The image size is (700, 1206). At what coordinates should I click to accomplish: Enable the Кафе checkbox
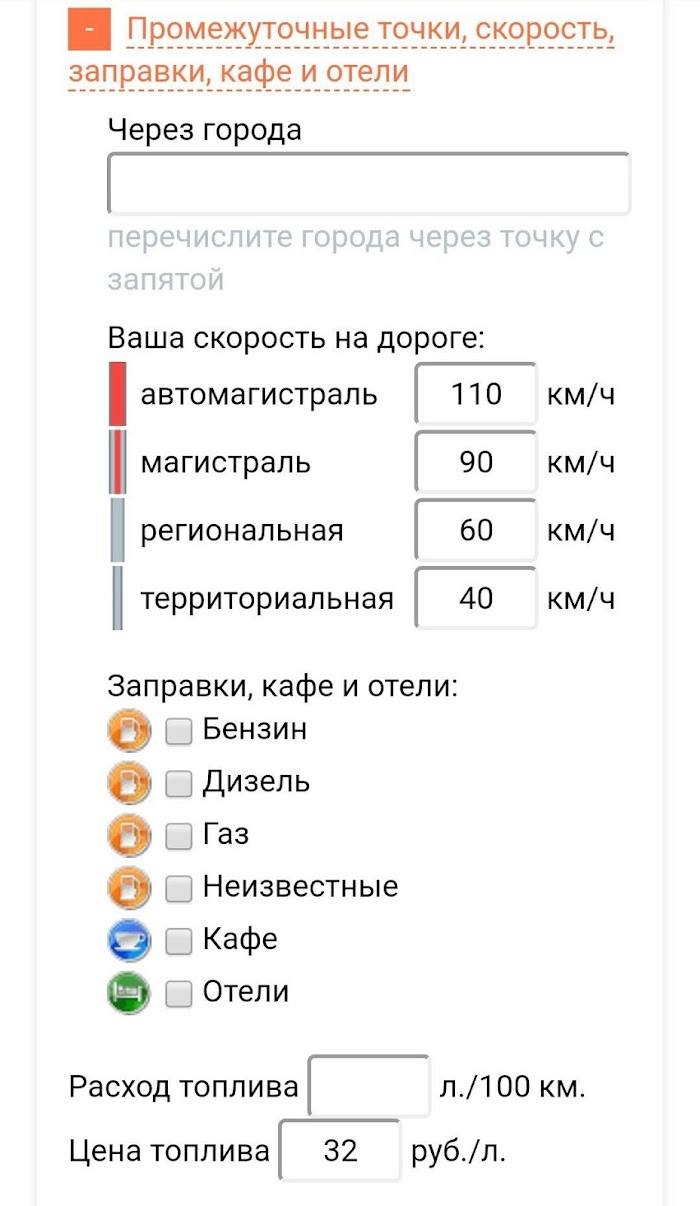[x=179, y=941]
